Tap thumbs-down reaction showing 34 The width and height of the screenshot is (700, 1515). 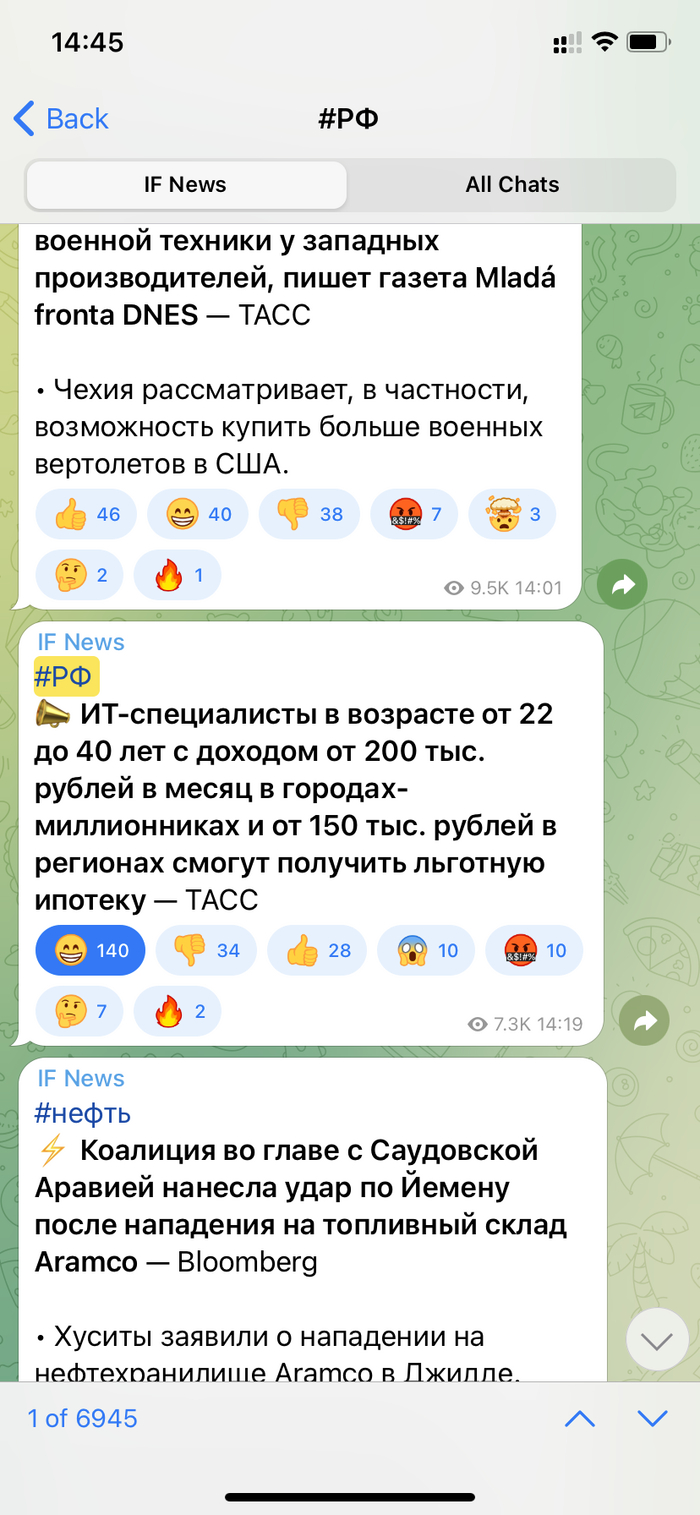tap(207, 950)
